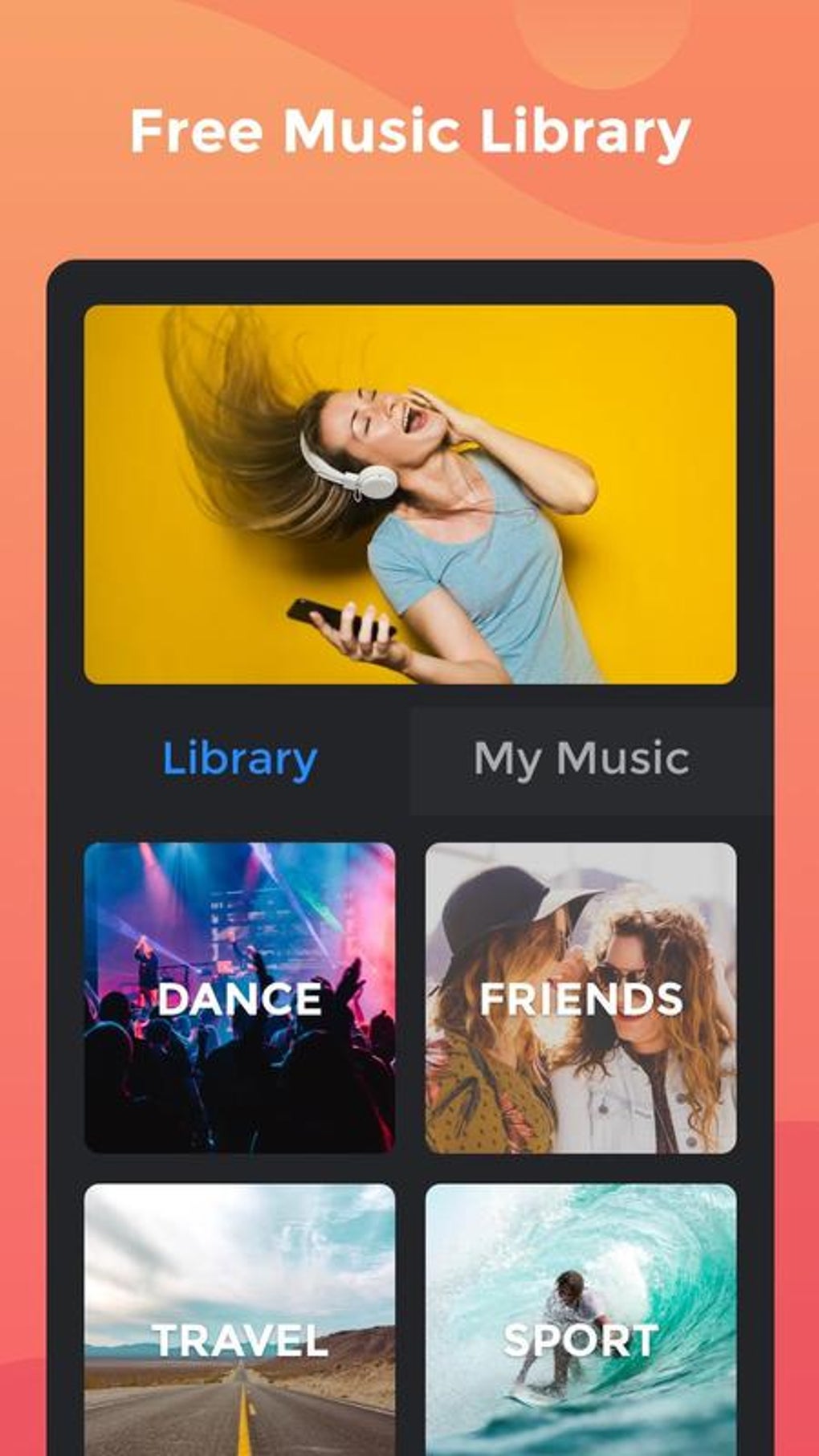Tap the featured music banner image
The width and height of the screenshot is (819, 1456).
tap(409, 490)
